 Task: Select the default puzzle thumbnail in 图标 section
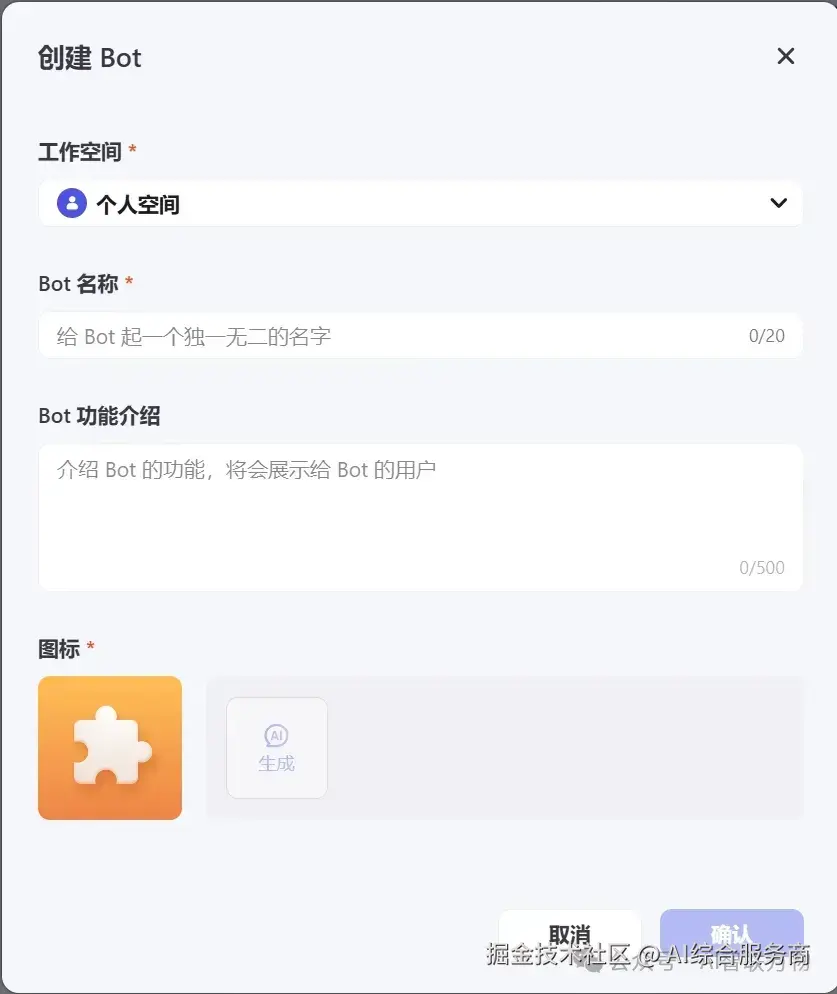(x=109, y=747)
